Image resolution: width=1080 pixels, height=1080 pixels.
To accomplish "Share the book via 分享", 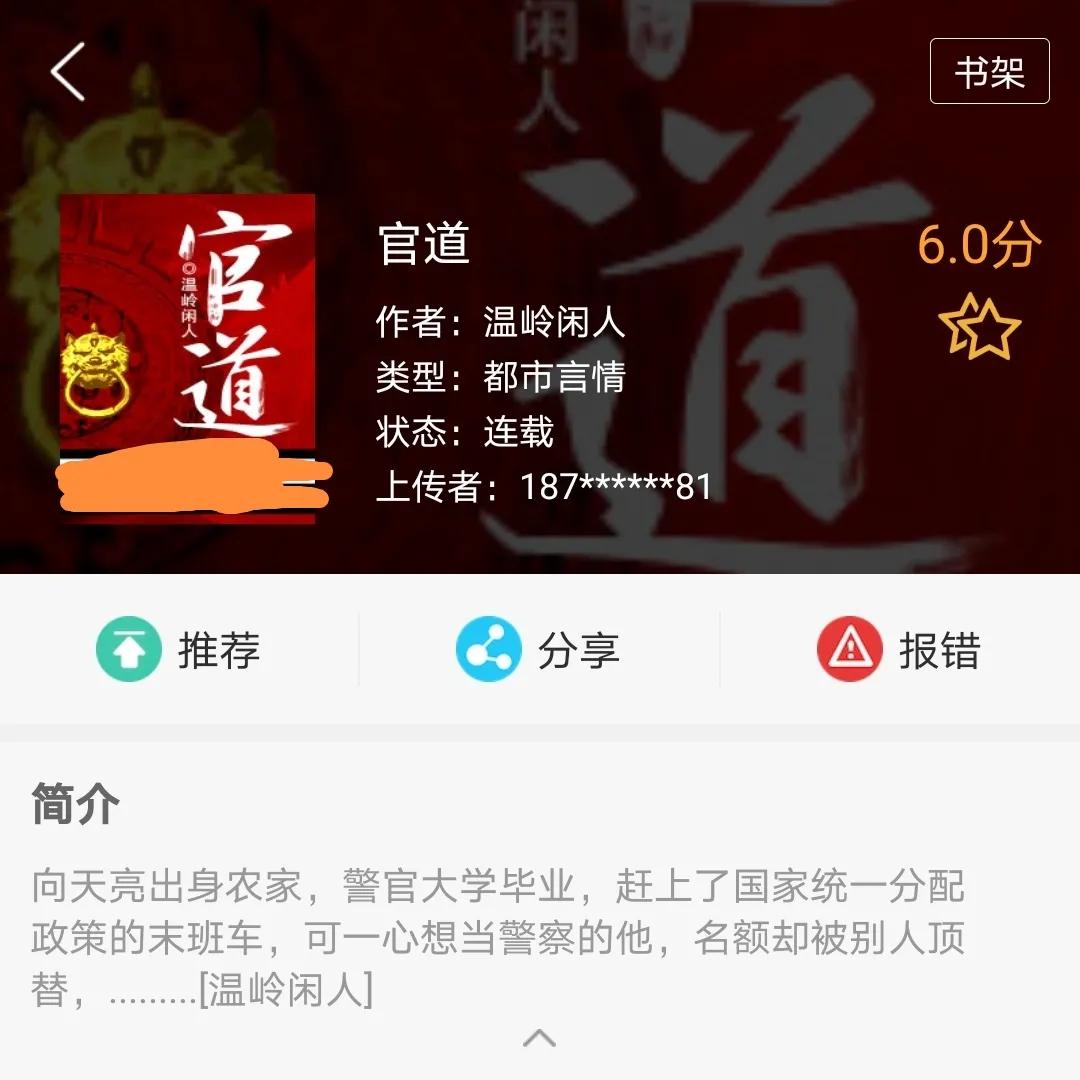I will point(539,650).
